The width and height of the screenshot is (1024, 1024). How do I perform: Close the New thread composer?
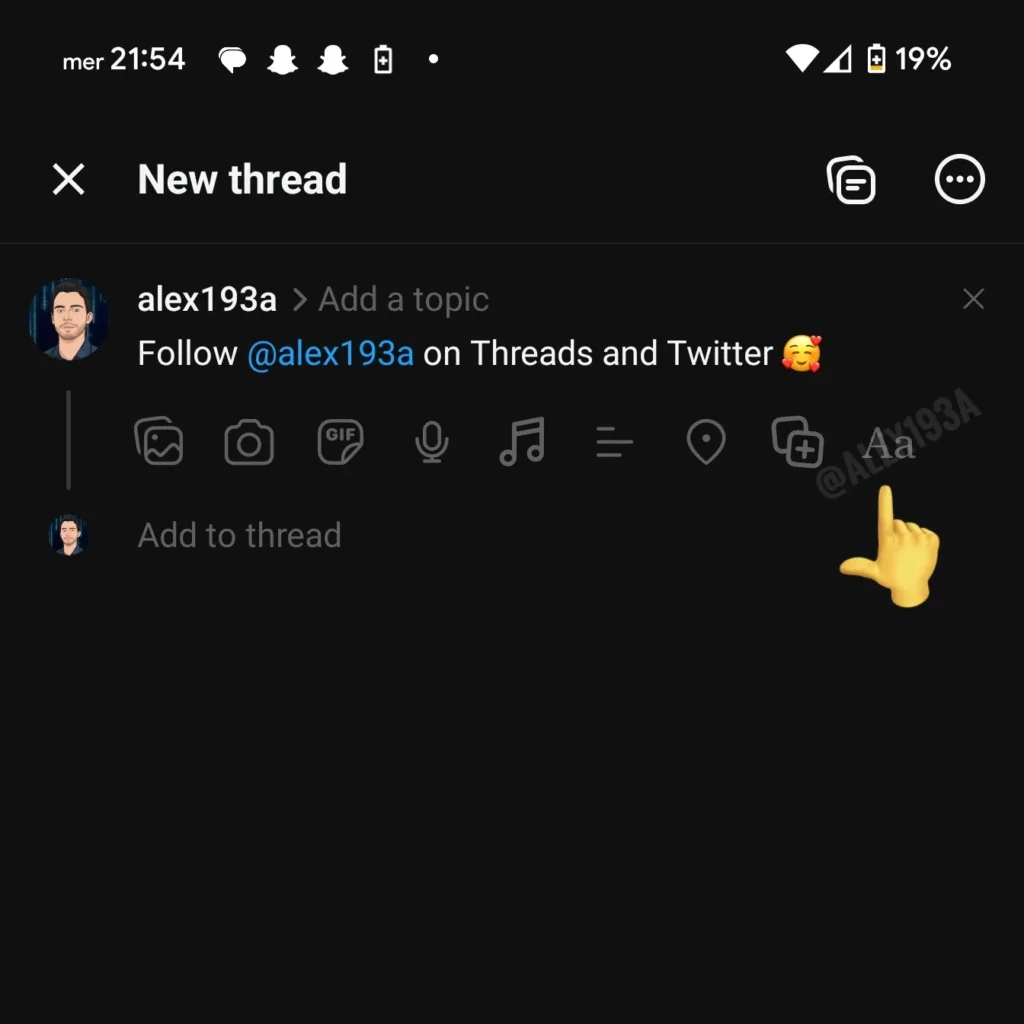pyautogui.click(x=68, y=180)
